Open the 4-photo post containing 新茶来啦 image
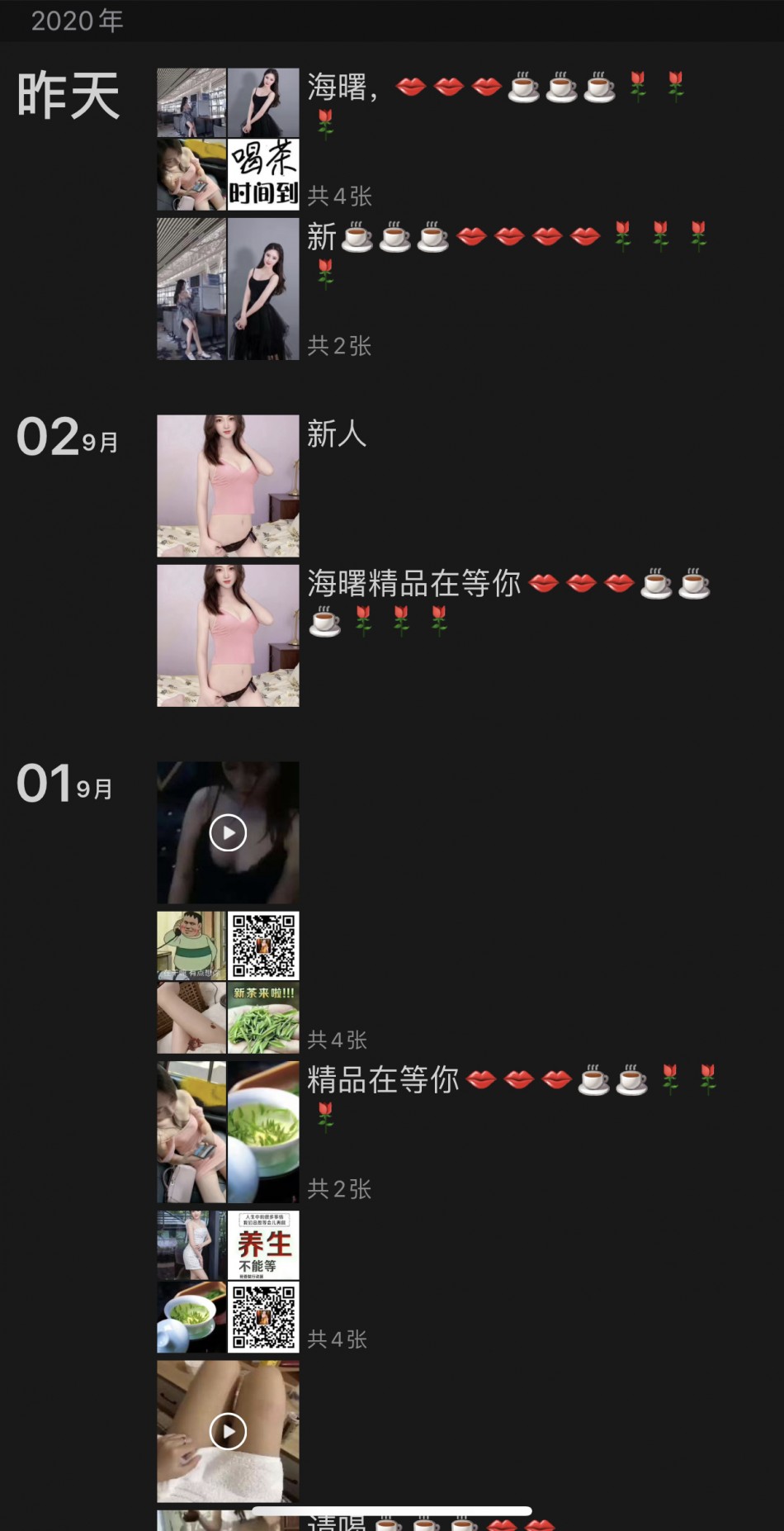Screen dimensions: 784x1531 pyautogui.click(x=228, y=982)
